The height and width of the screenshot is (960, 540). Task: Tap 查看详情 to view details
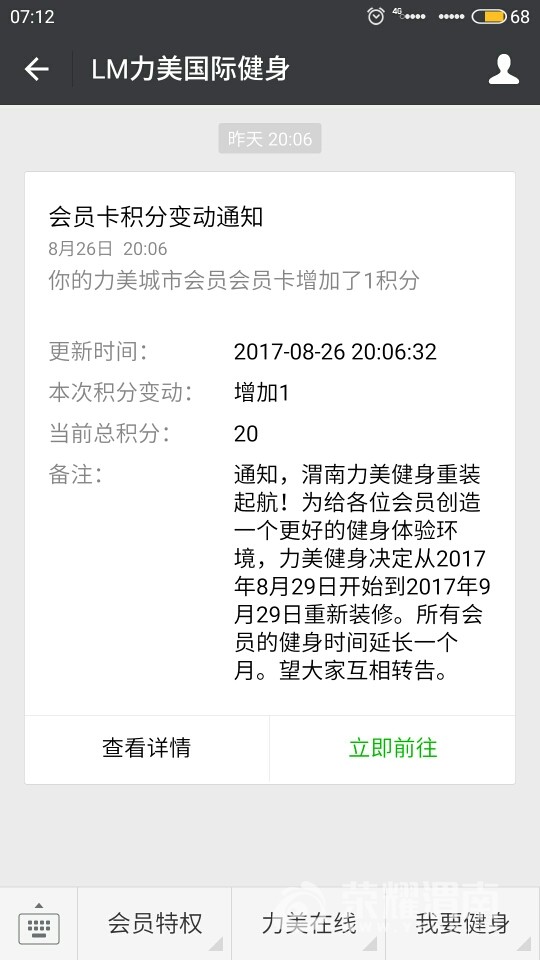[147, 748]
